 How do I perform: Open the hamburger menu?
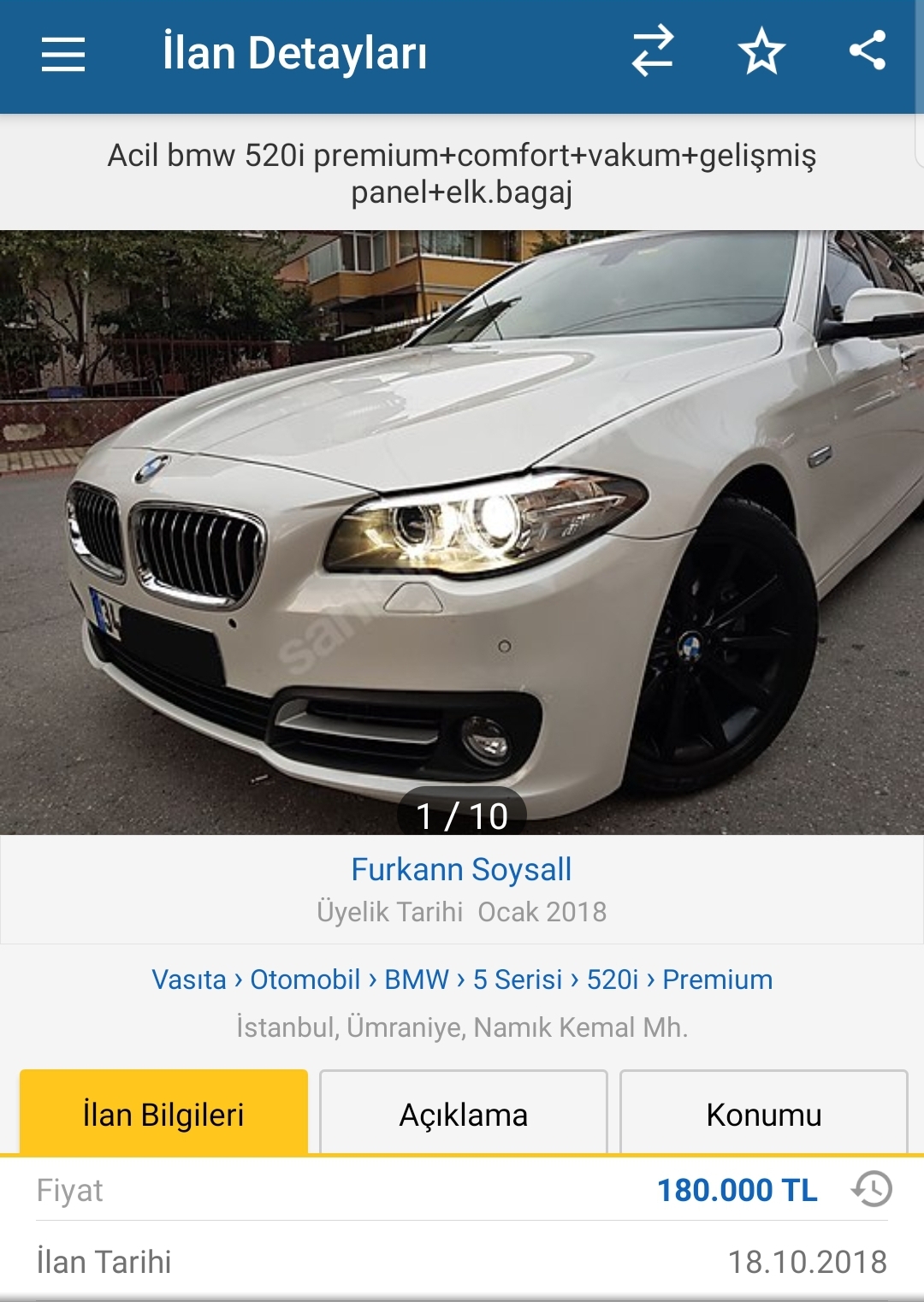click(63, 54)
